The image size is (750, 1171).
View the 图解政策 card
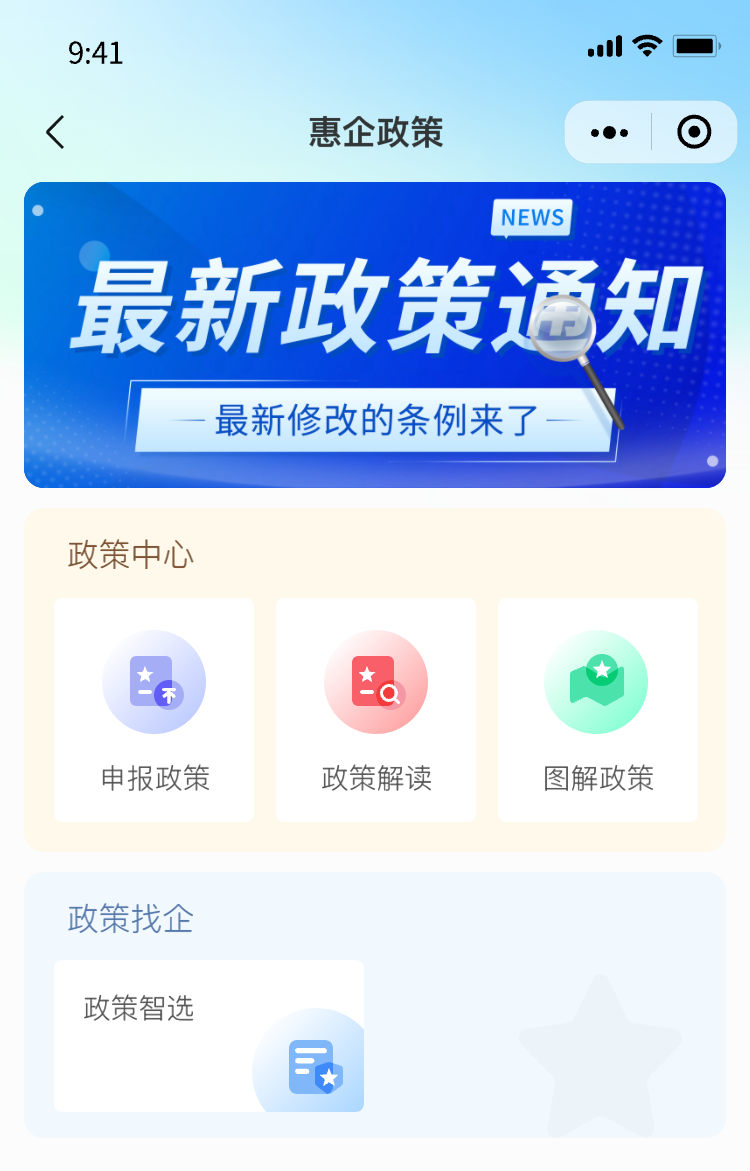[x=597, y=710]
